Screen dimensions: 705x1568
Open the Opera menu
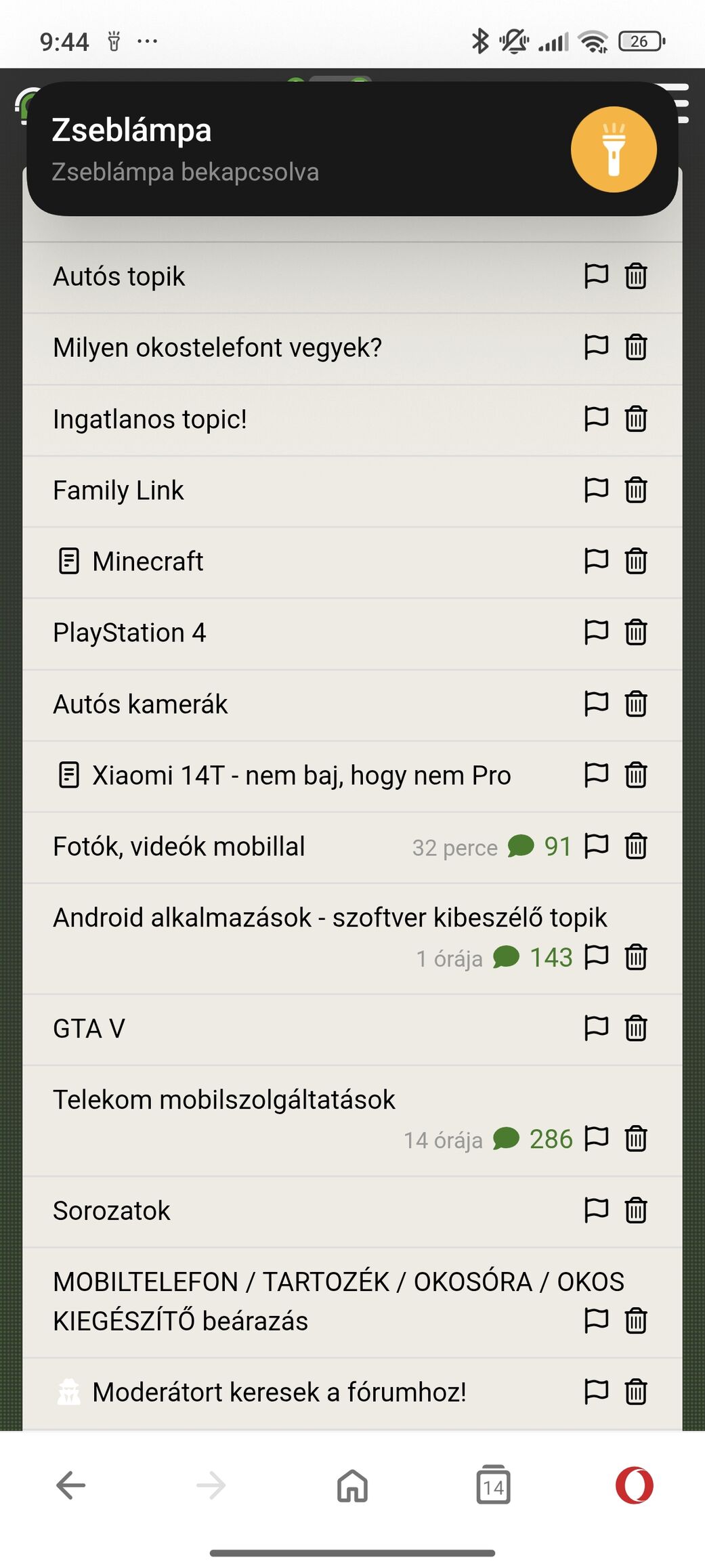click(634, 1485)
